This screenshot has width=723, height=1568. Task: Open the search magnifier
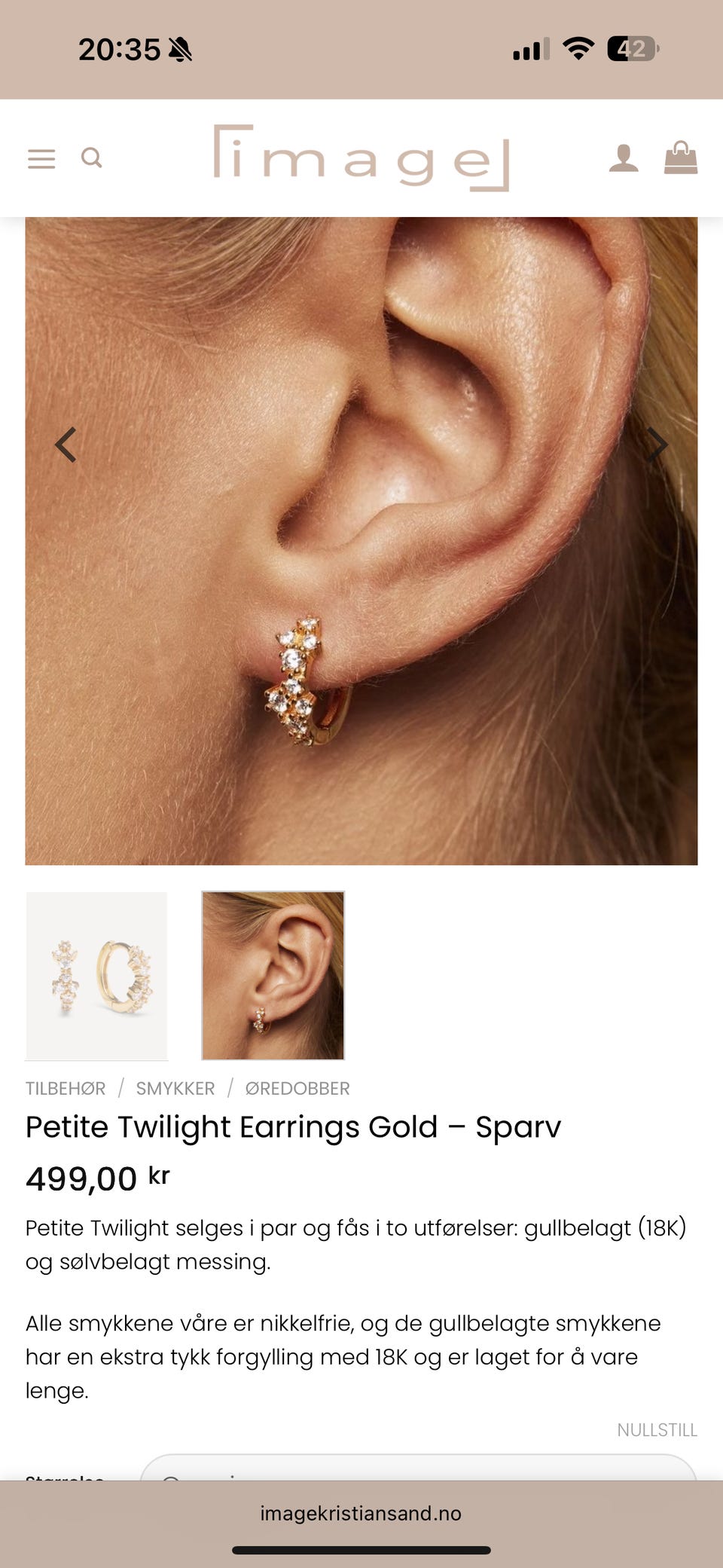[x=92, y=158]
